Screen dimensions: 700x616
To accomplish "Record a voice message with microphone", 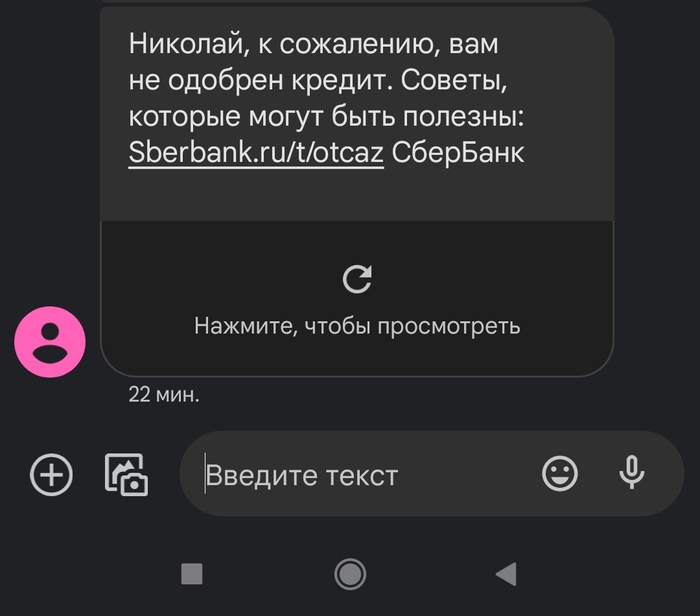I will 631,473.
